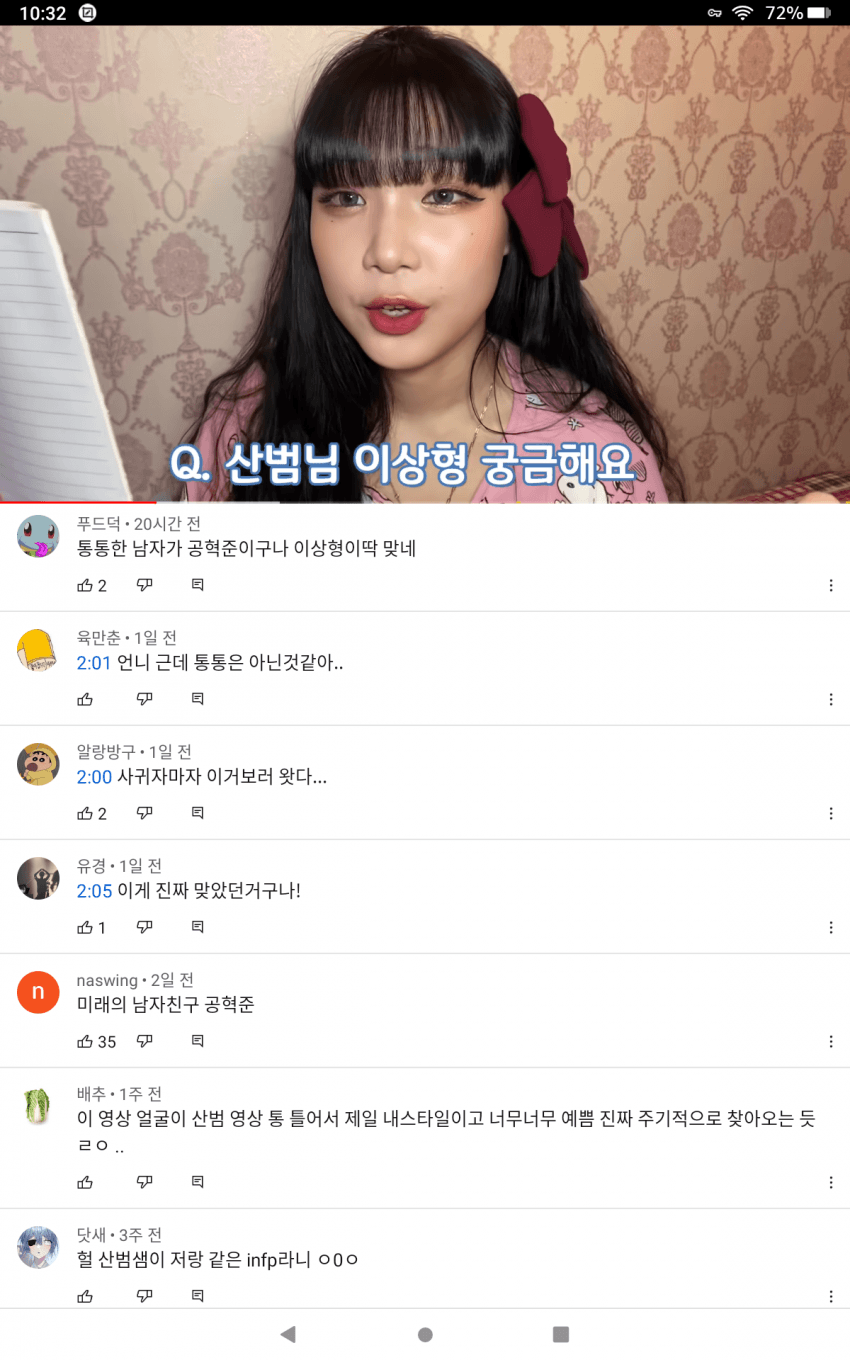This screenshot has width=850, height=1360.
Task: Jump to timestamp 2:01 in 육만춘's comment
Action: point(94,663)
